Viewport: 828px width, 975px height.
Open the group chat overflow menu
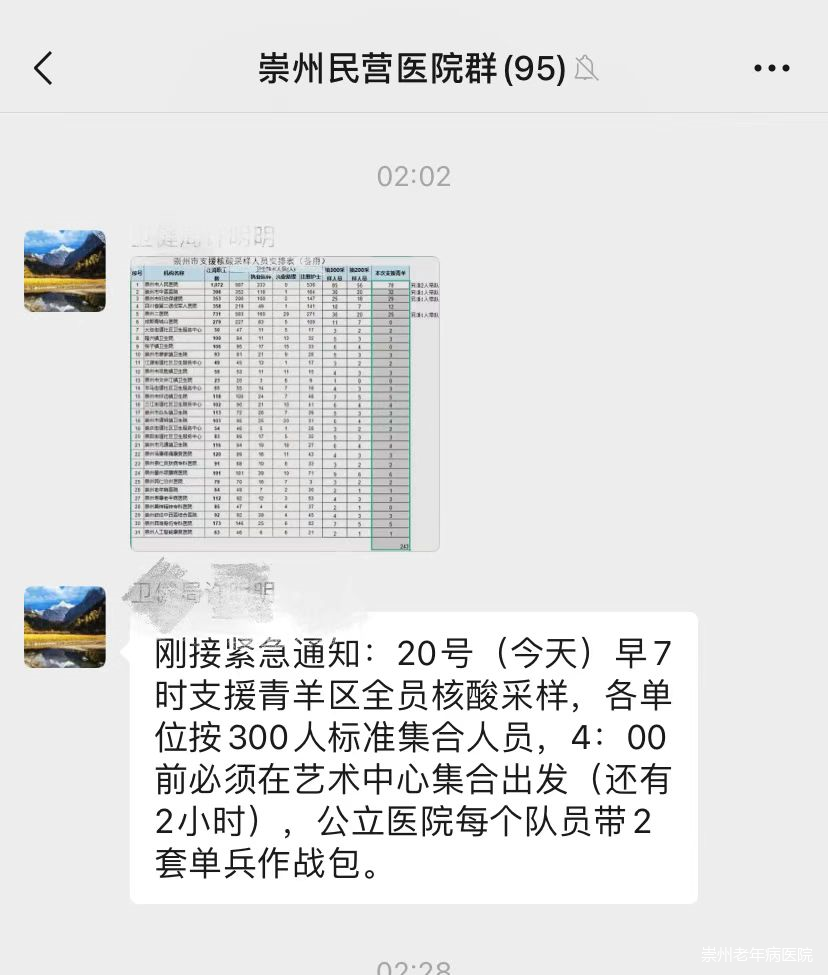click(x=771, y=68)
